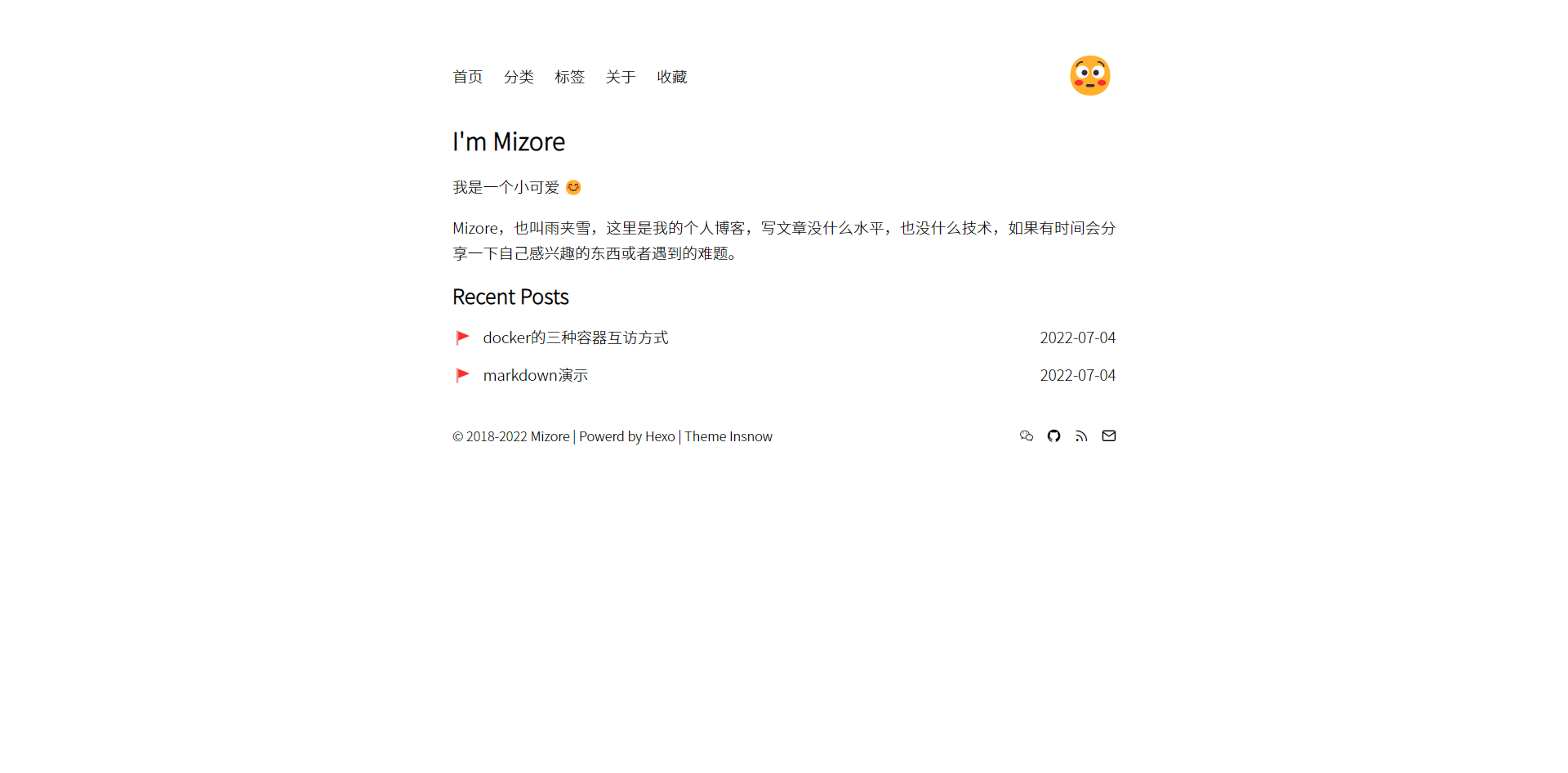Open the 标签 tags page
Image resolution: width=1568 pixels, height=773 pixels.
[569, 77]
